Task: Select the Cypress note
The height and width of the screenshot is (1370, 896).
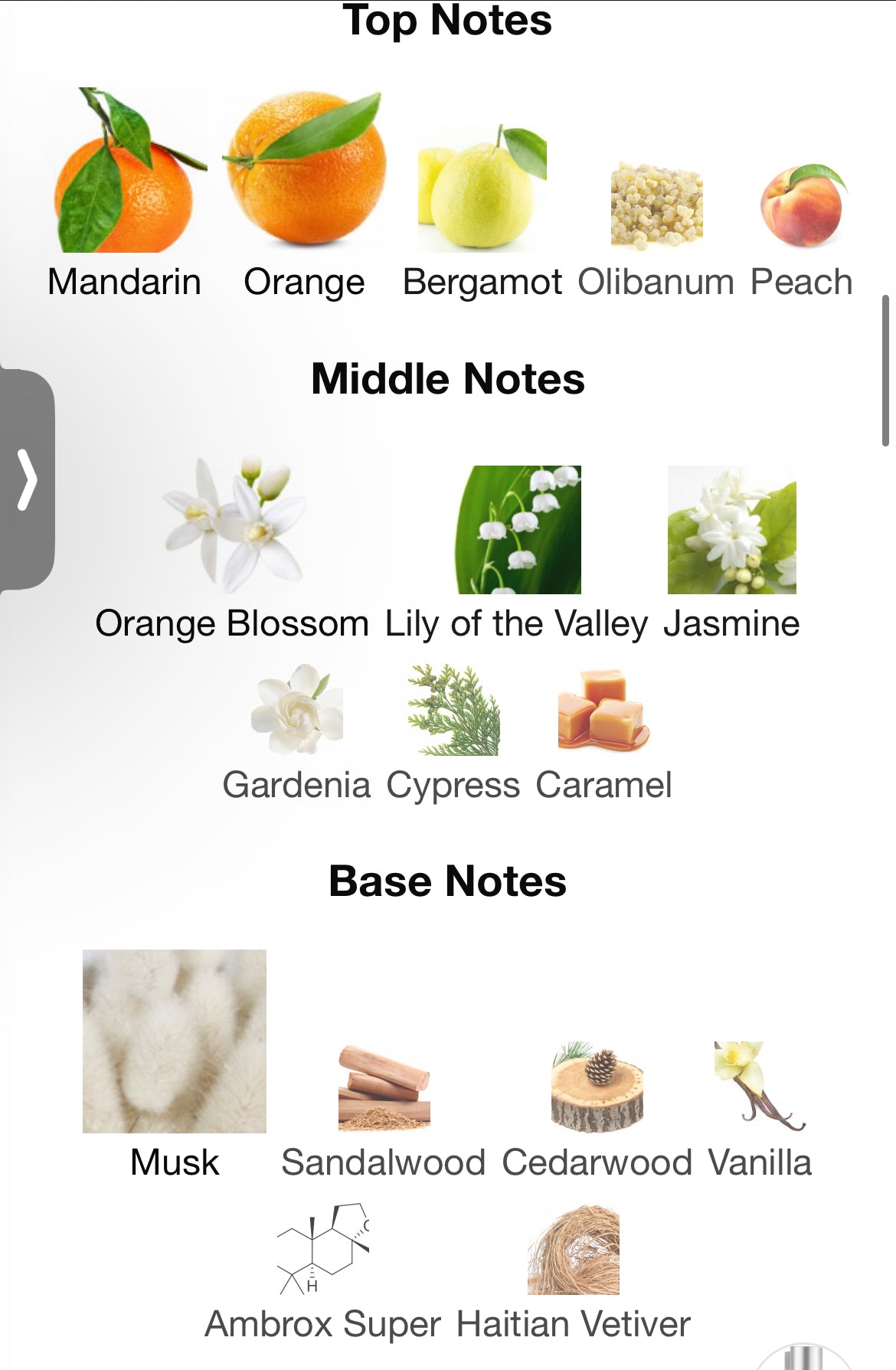Action: tap(453, 709)
